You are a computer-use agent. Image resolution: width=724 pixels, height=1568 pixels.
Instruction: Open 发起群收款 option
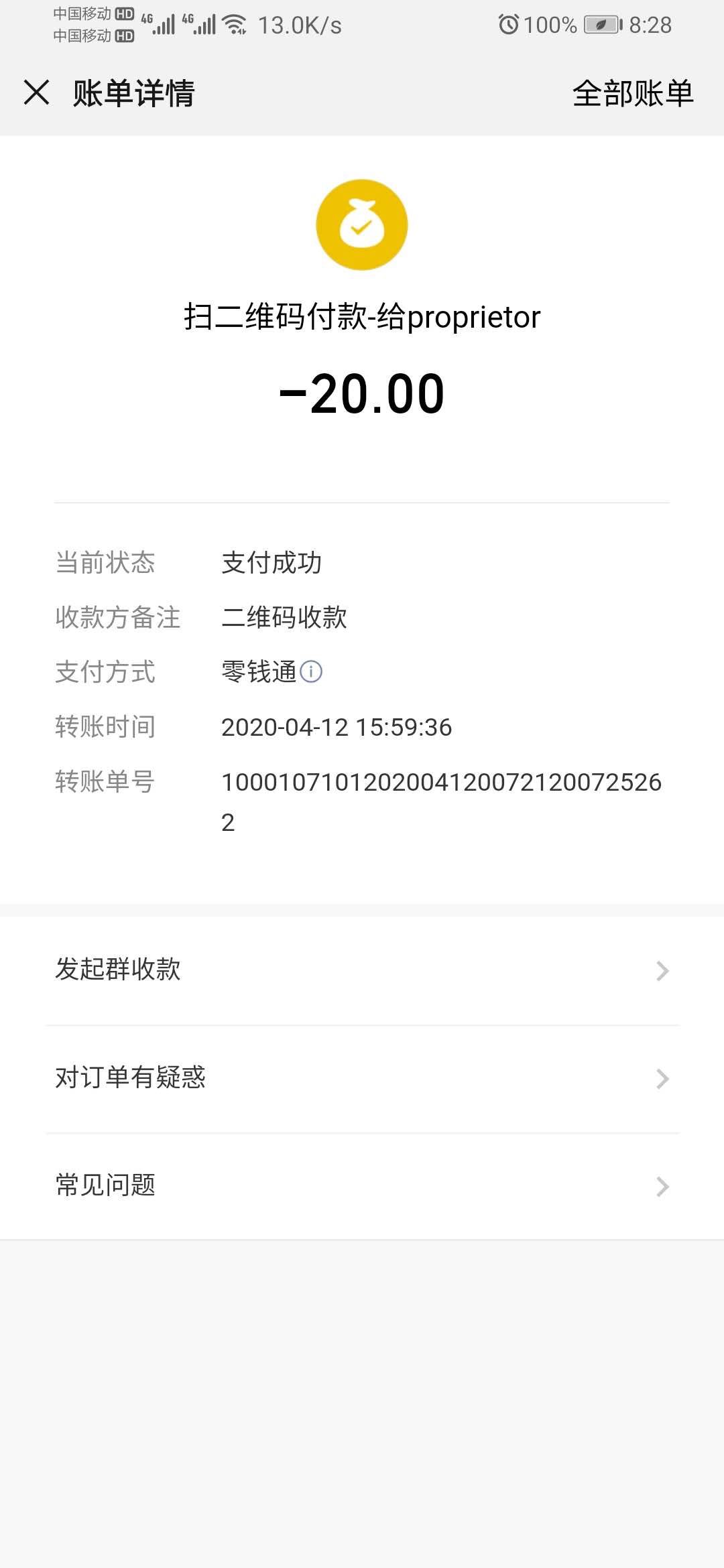pyautogui.click(x=362, y=970)
